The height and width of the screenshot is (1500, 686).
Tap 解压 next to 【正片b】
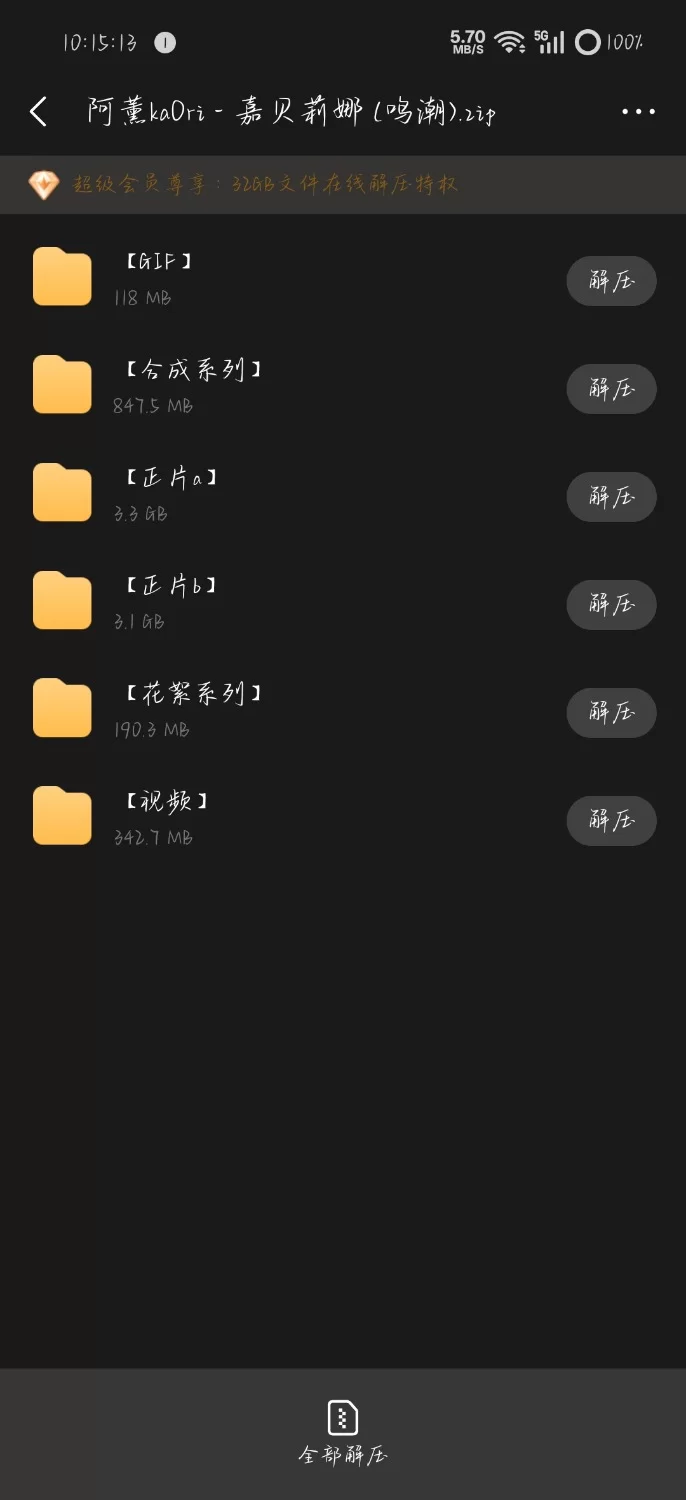(611, 605)
